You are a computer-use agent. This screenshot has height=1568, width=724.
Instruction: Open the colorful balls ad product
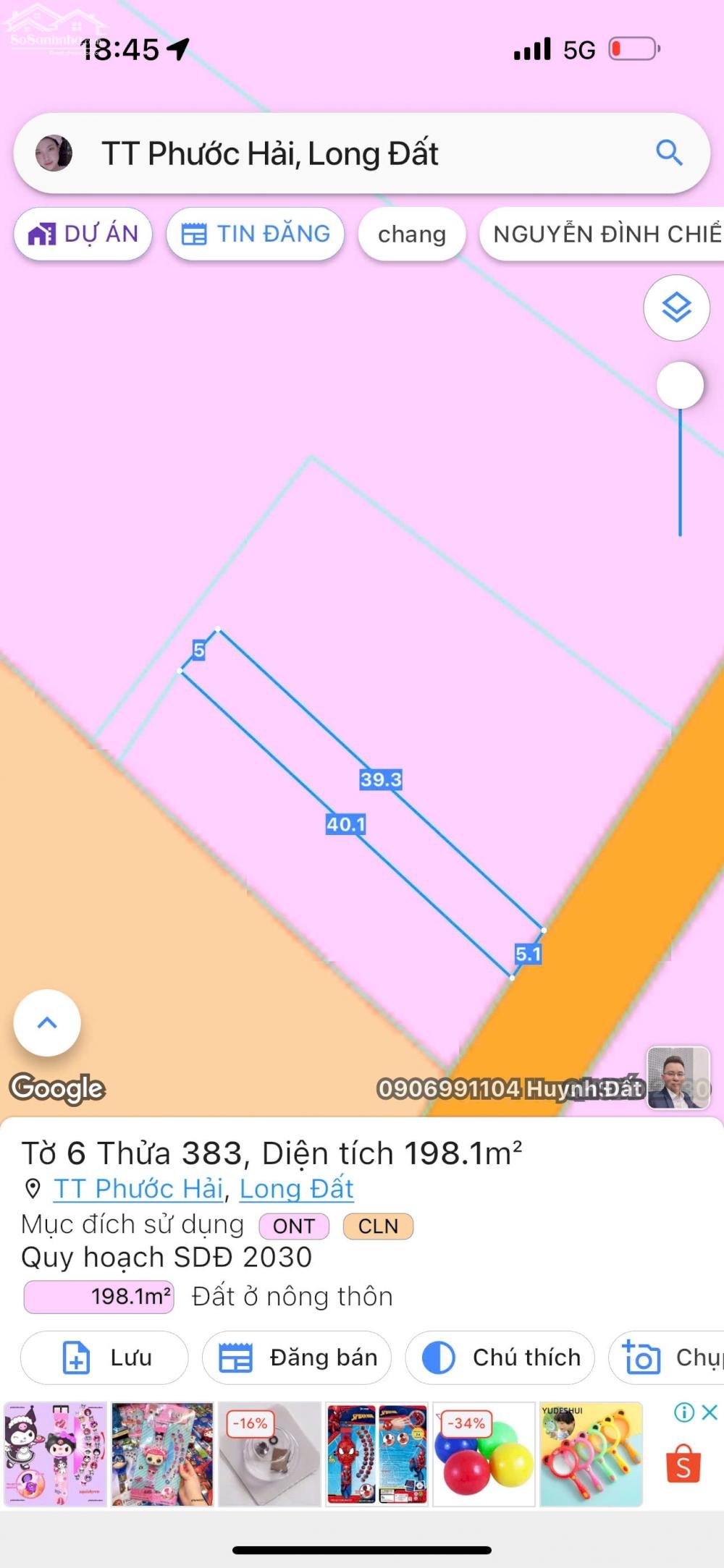[x=484, y=1454]
